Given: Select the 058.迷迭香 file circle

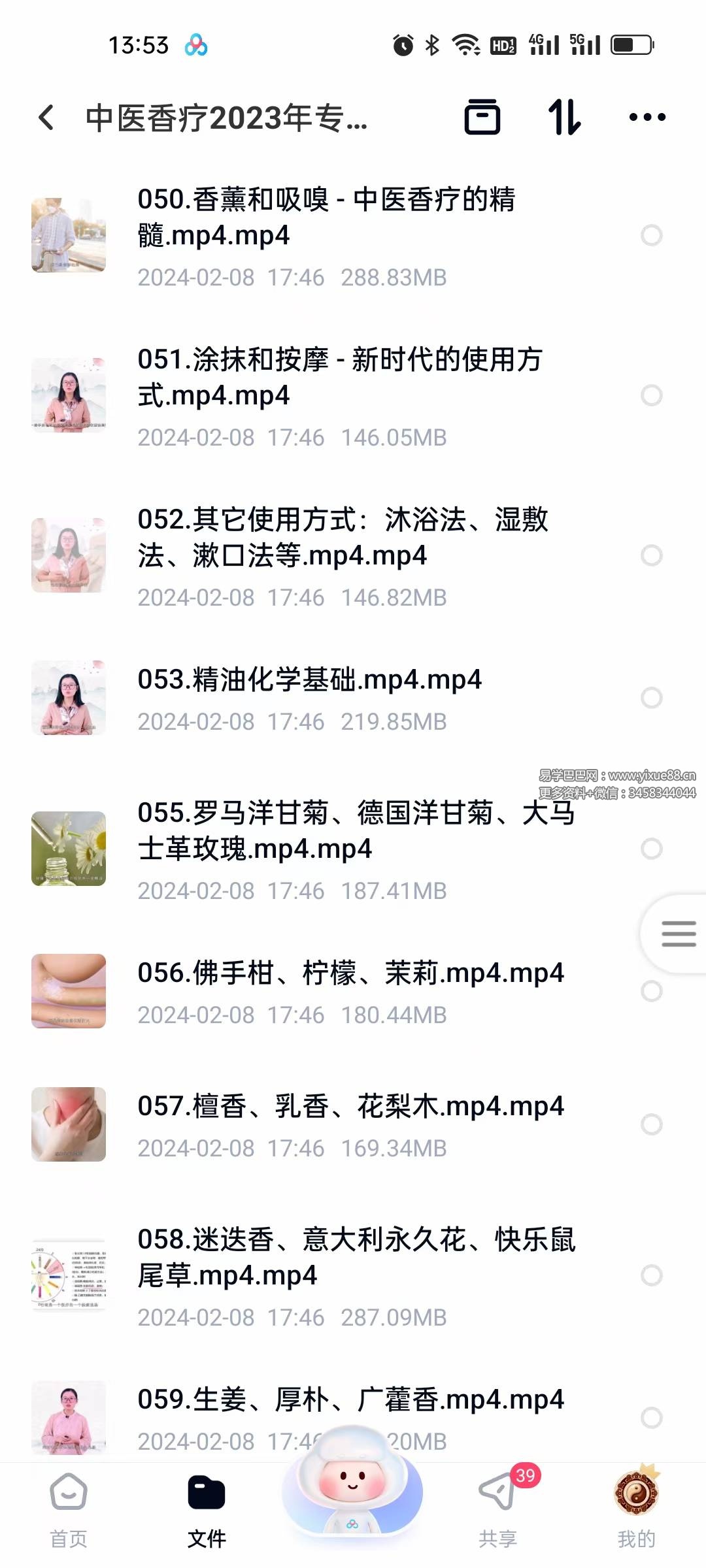Looking at the screenshot, I should (651, 1275).
